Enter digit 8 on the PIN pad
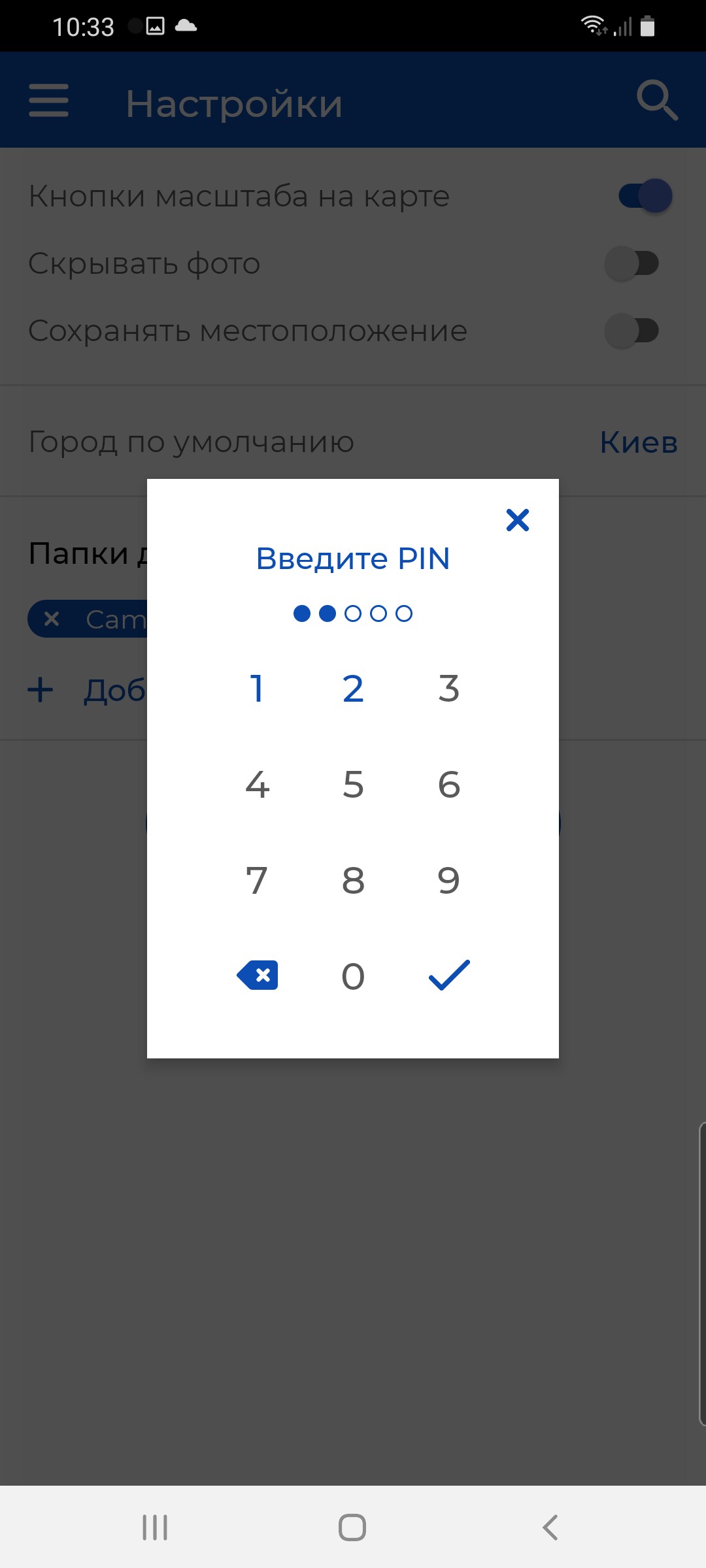 (353, 880)
